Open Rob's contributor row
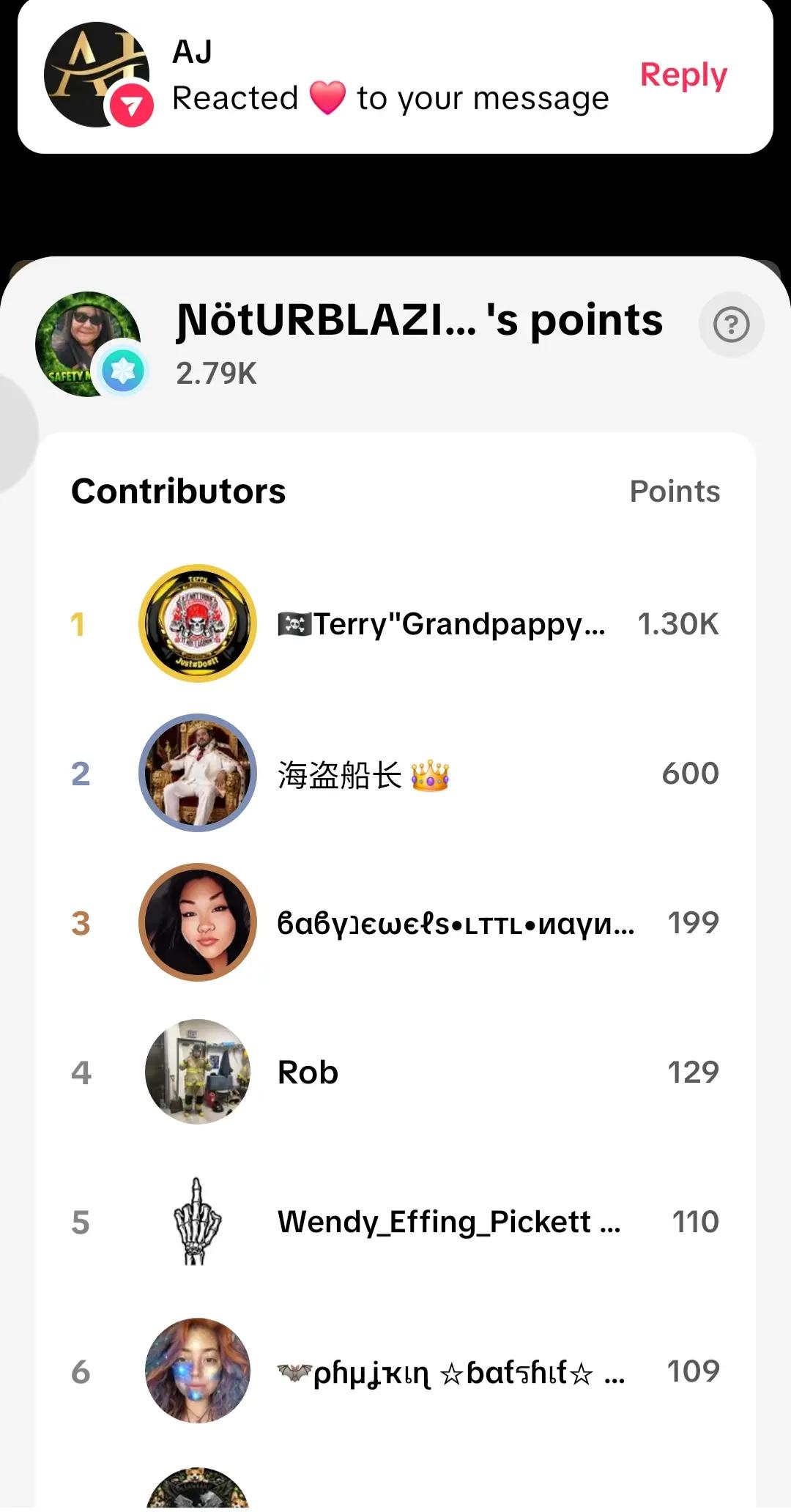 pyautogui.click(x=395, y=1072)
